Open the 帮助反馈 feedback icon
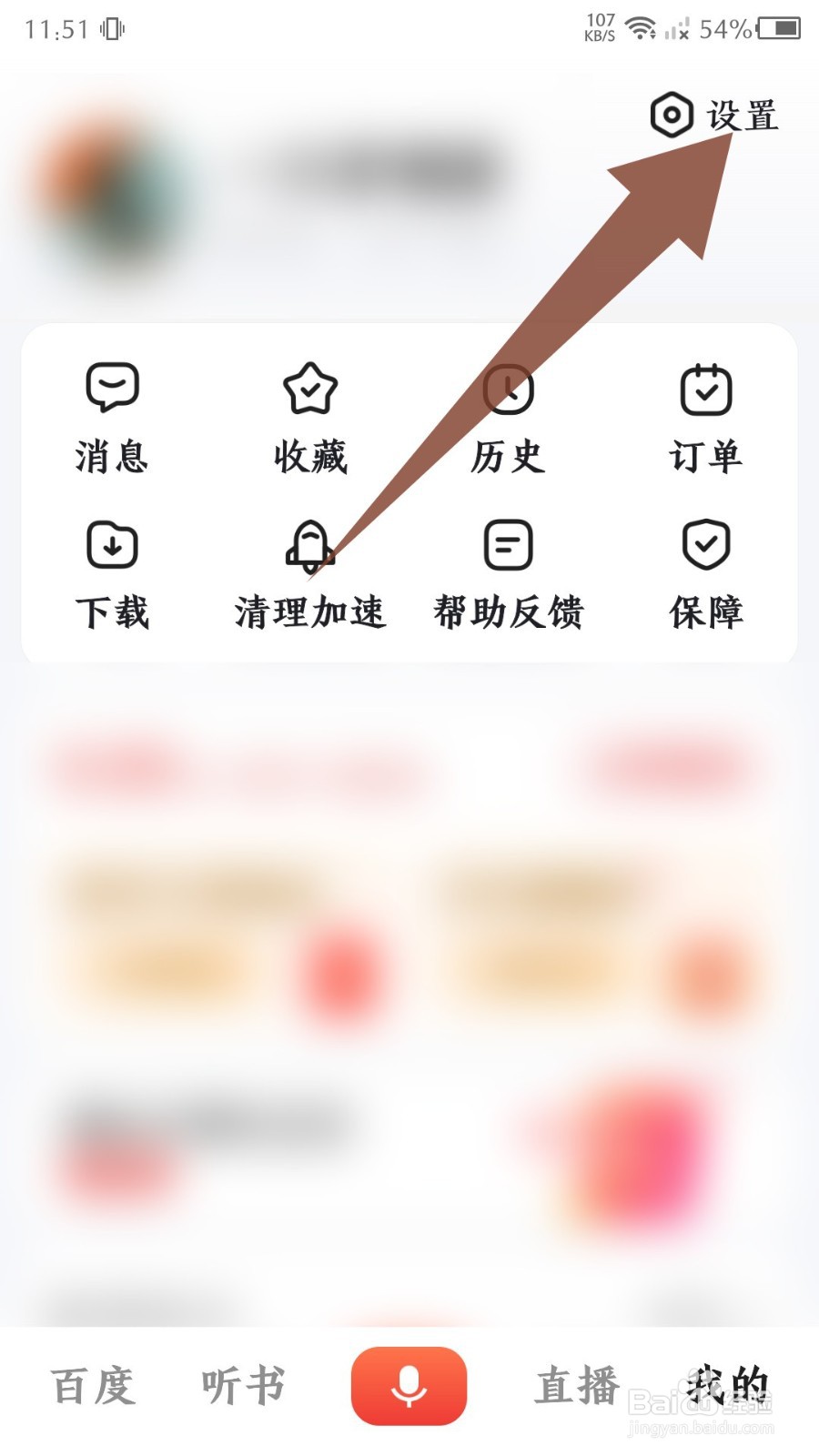The image size is (819, 1456). (x=508, y=546)
